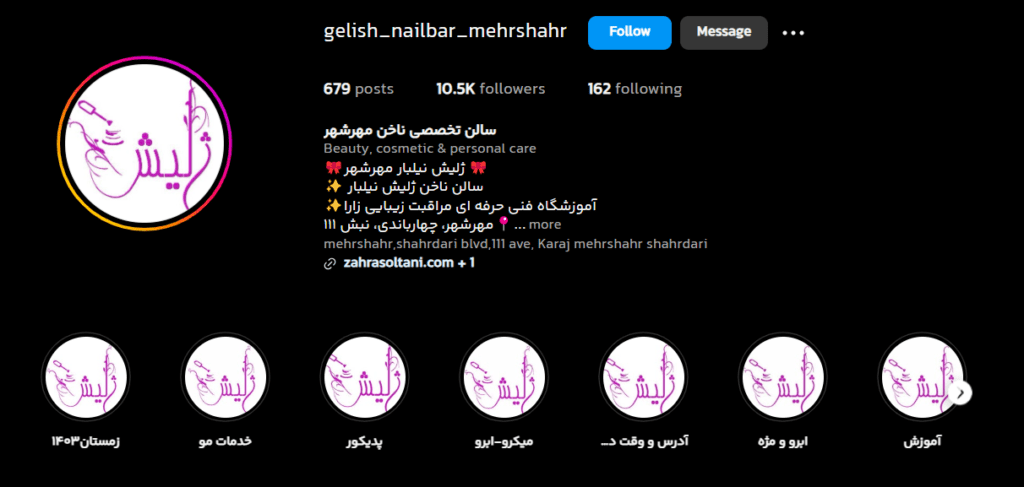The height and width of the screenshot is (487, 1024).
Task: Open the three-dot options menu
Action: point(793,33)
